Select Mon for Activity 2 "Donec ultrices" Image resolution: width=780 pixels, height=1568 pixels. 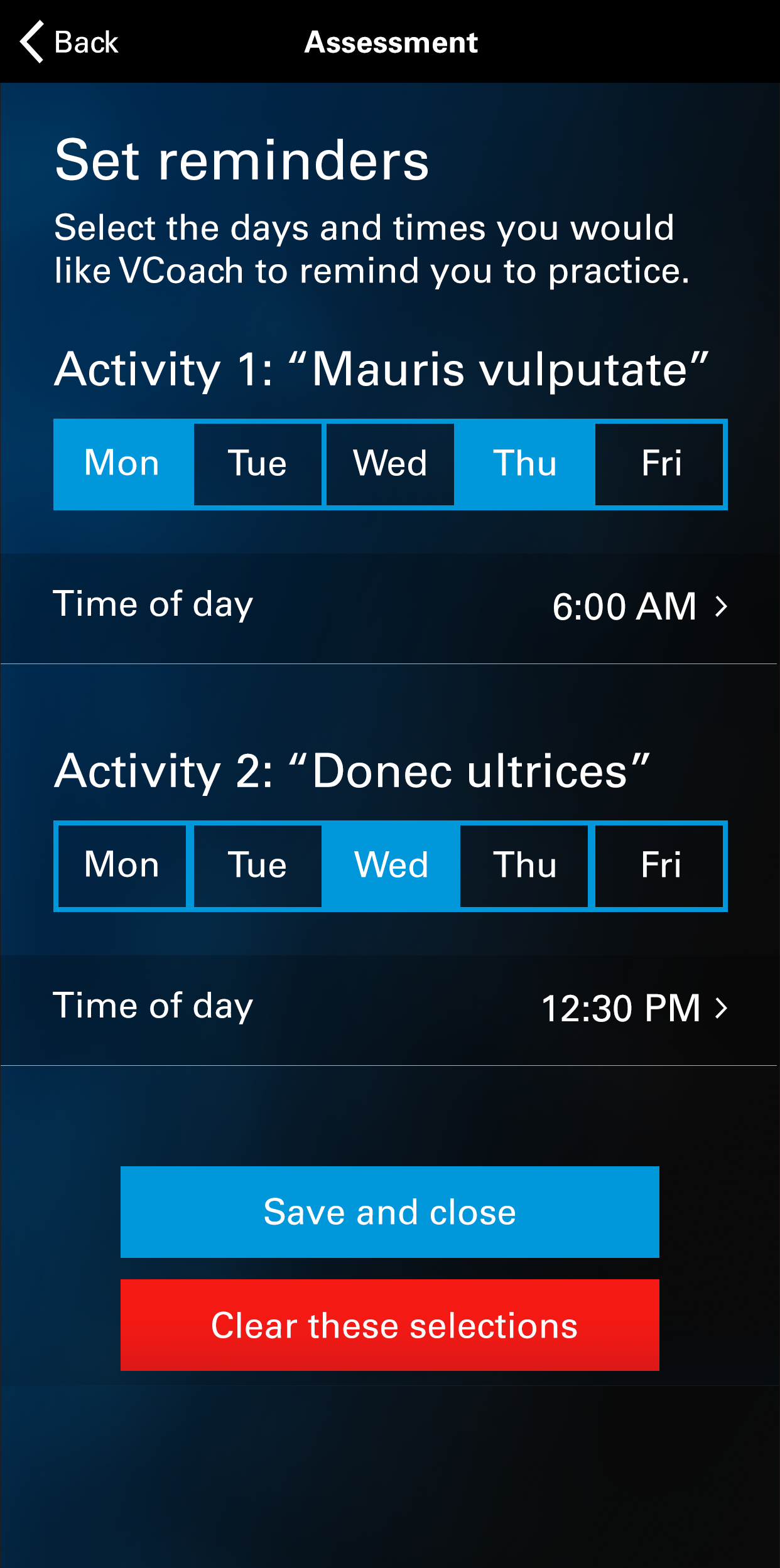pyautogui.click(x=122, y=866)
